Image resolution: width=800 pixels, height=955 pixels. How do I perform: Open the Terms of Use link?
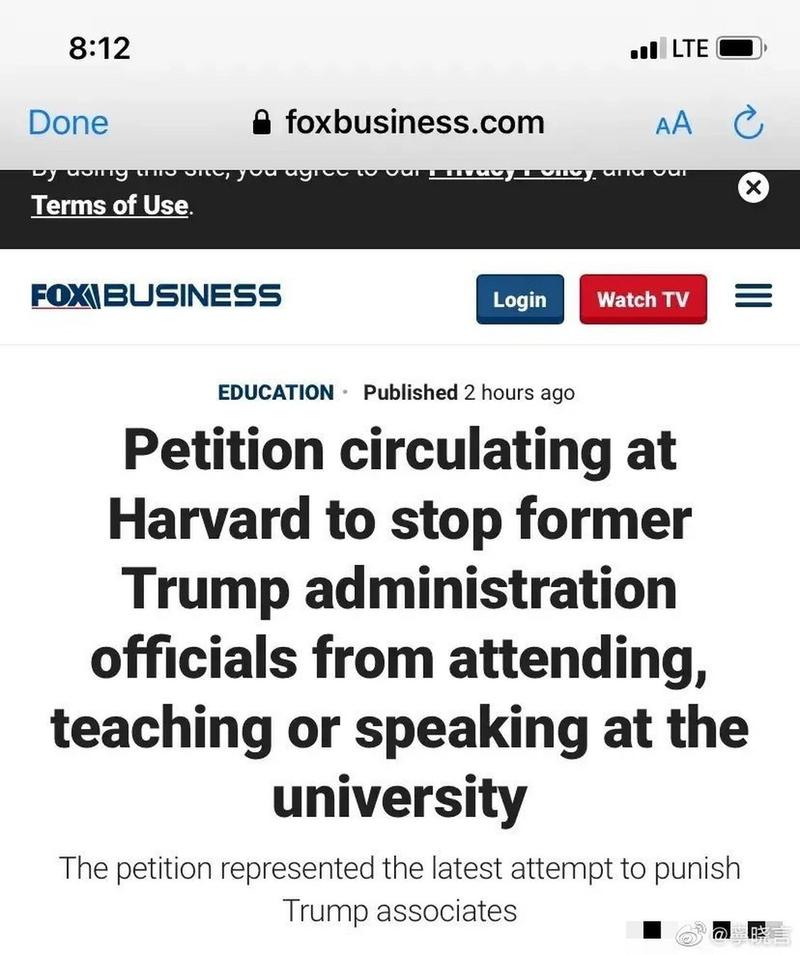tap(110, 205)
